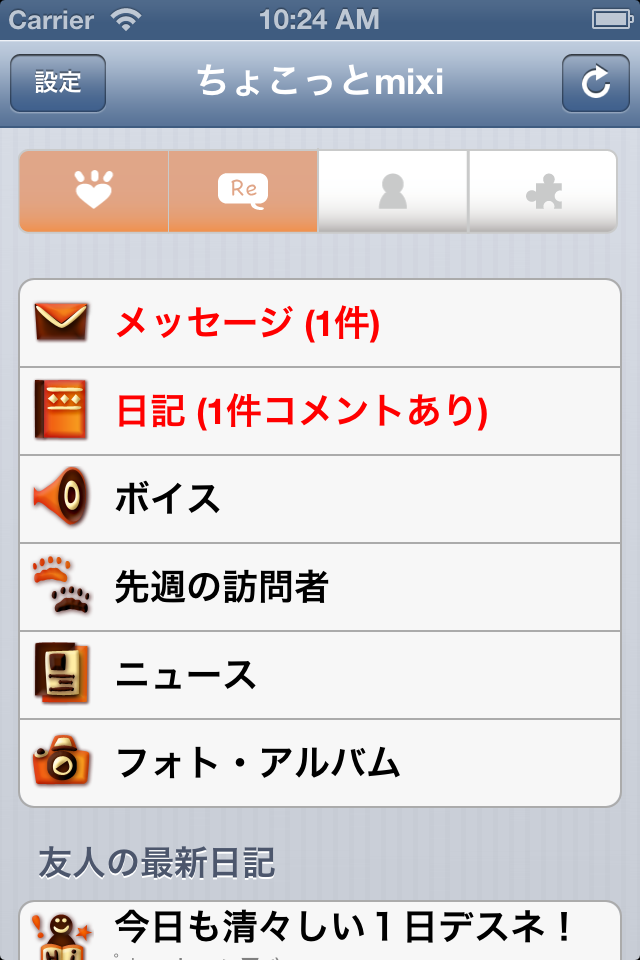640x960 pixels.
Task: Refresh the page with the reload icon
Action: [595, 83]
